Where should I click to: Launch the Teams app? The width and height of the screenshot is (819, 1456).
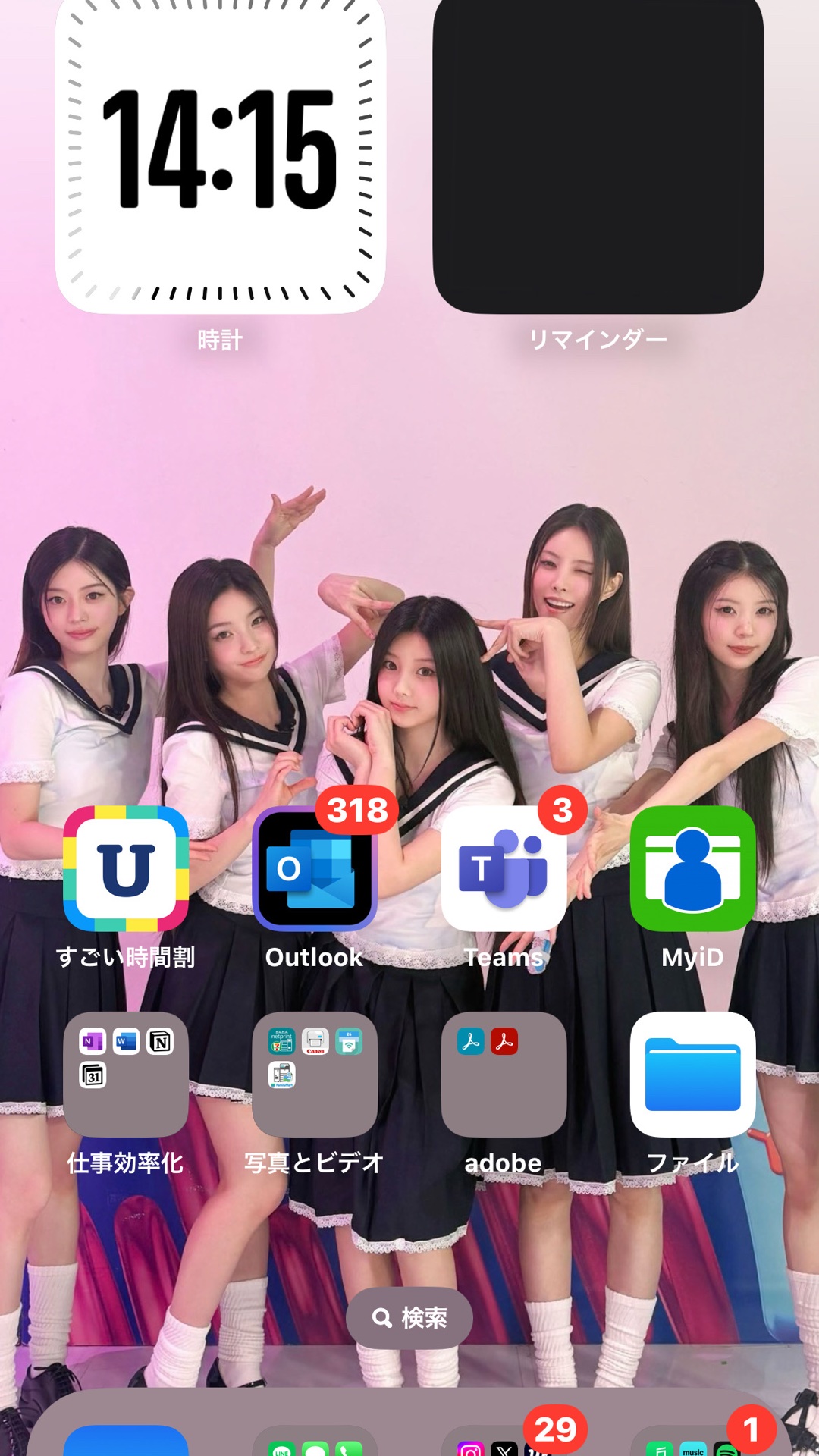(x=504, y=869)
